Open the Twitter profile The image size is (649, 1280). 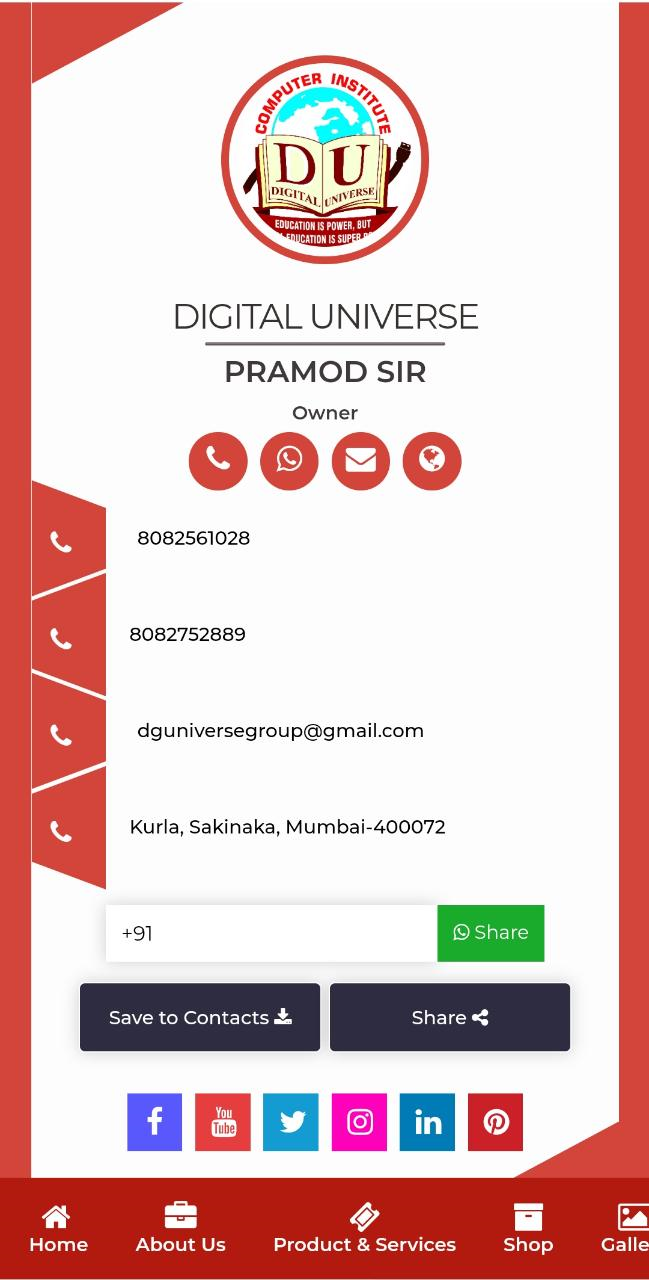(x=291, y=1122)
